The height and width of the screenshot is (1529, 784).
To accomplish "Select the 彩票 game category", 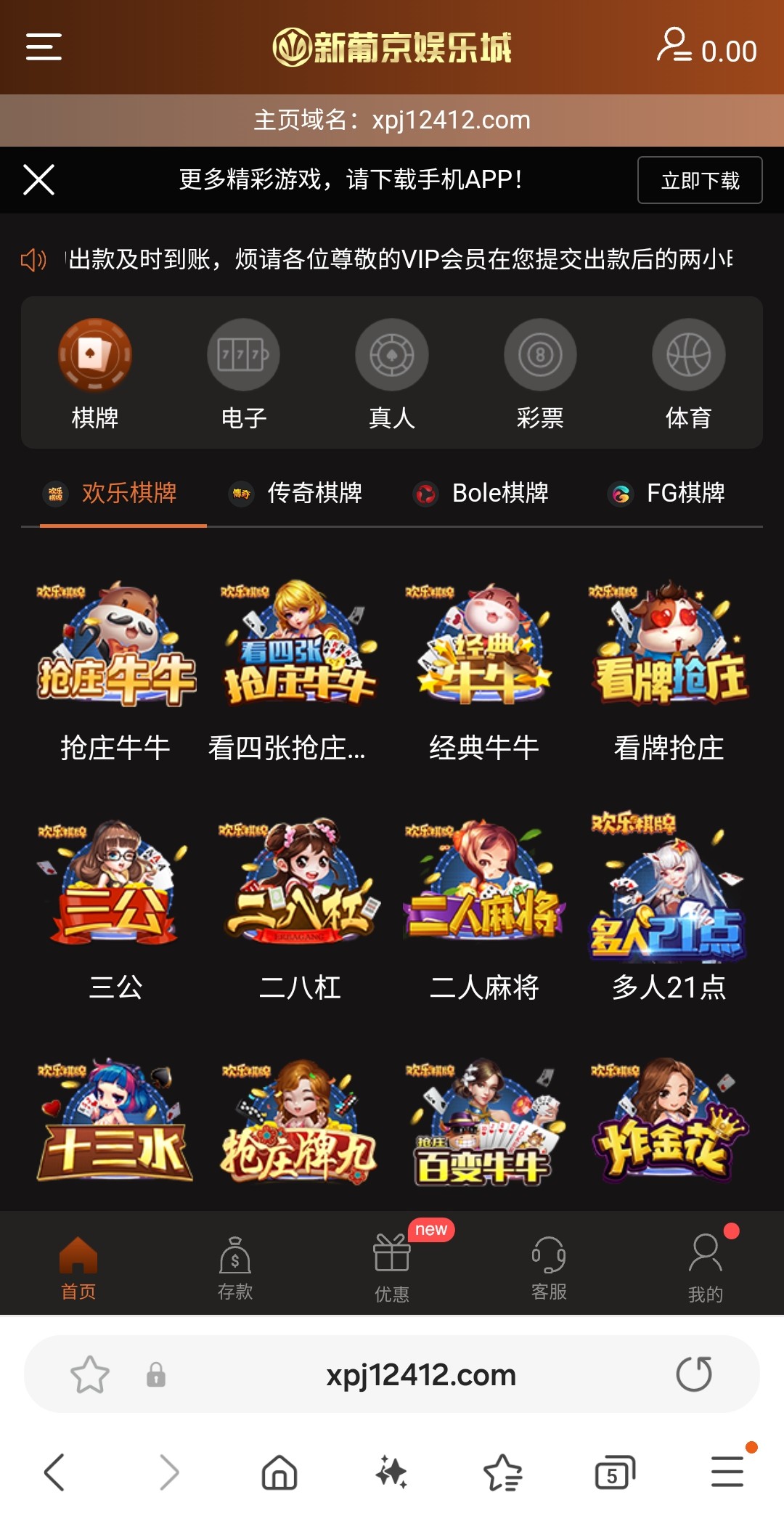I will coord(540,374).
